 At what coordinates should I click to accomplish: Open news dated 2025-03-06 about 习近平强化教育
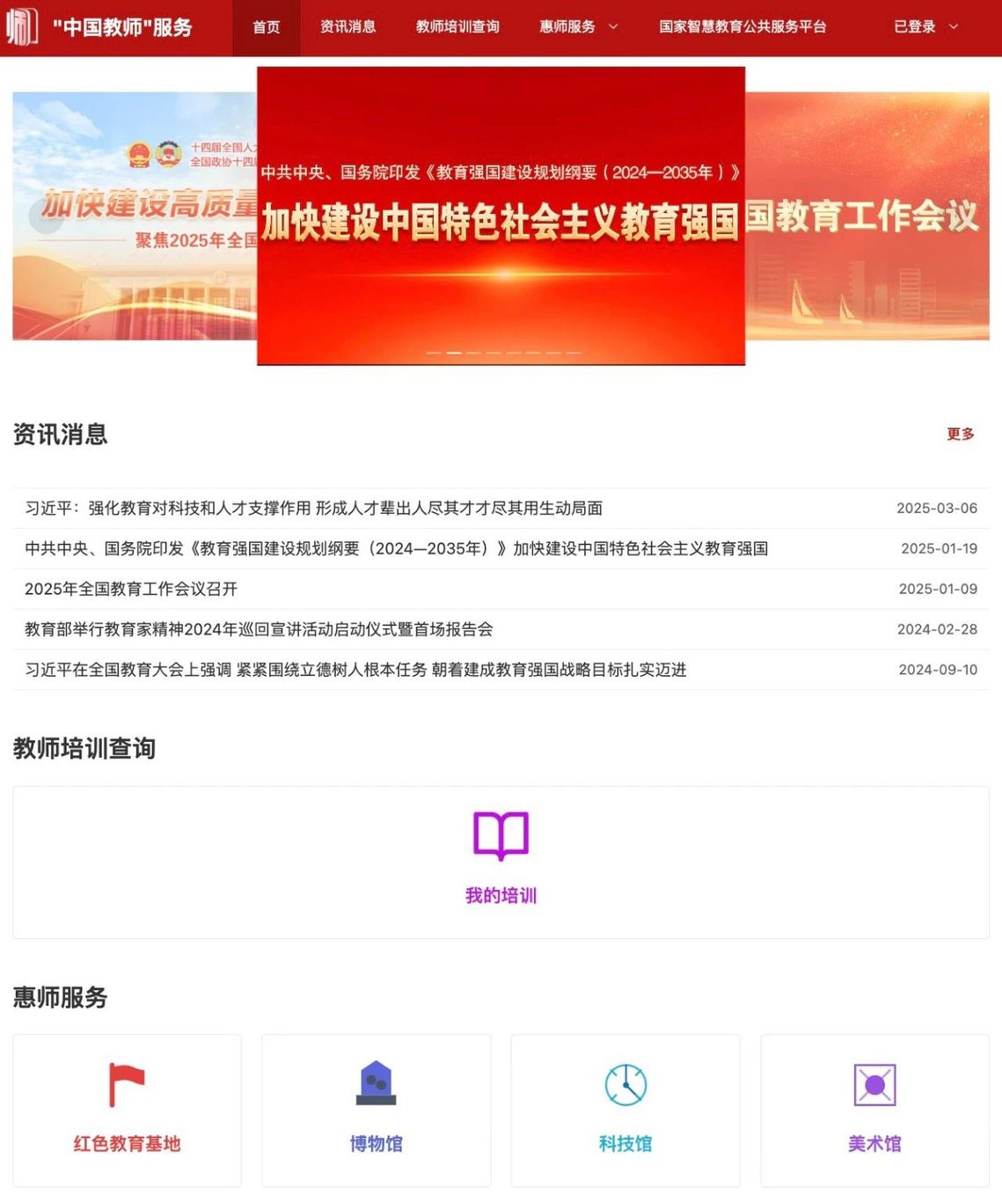(314, 508)
